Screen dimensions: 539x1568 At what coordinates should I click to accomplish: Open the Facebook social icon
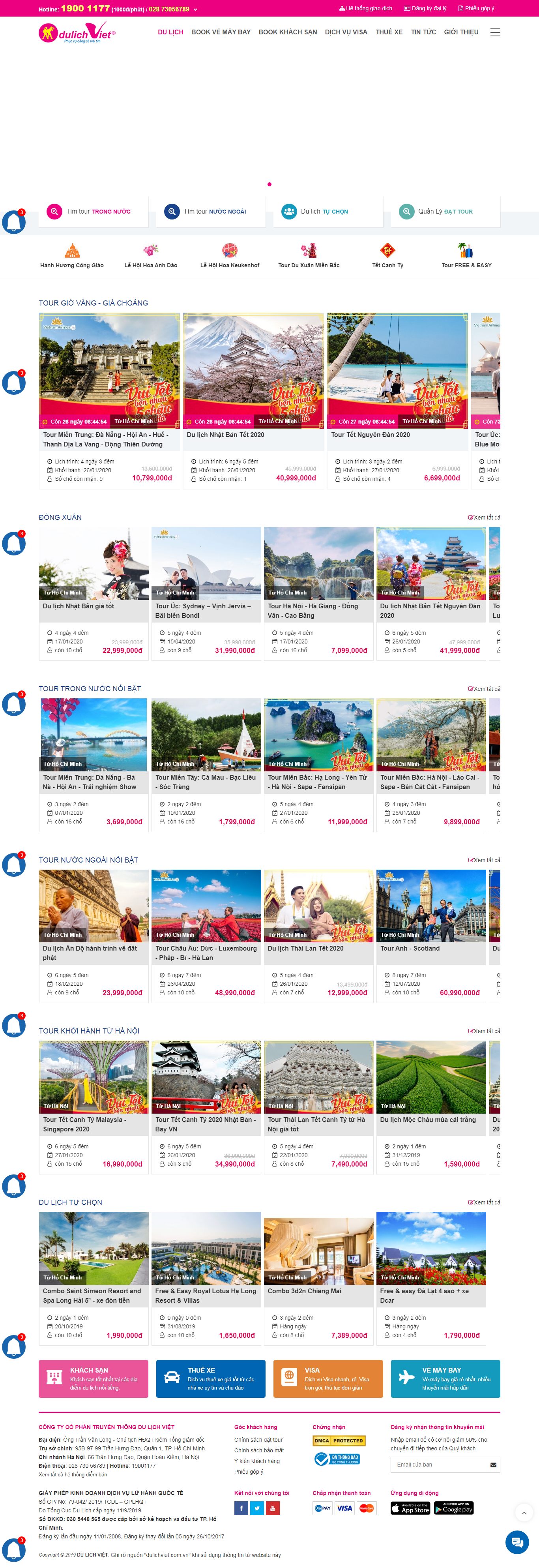(x=241, y=1508)
